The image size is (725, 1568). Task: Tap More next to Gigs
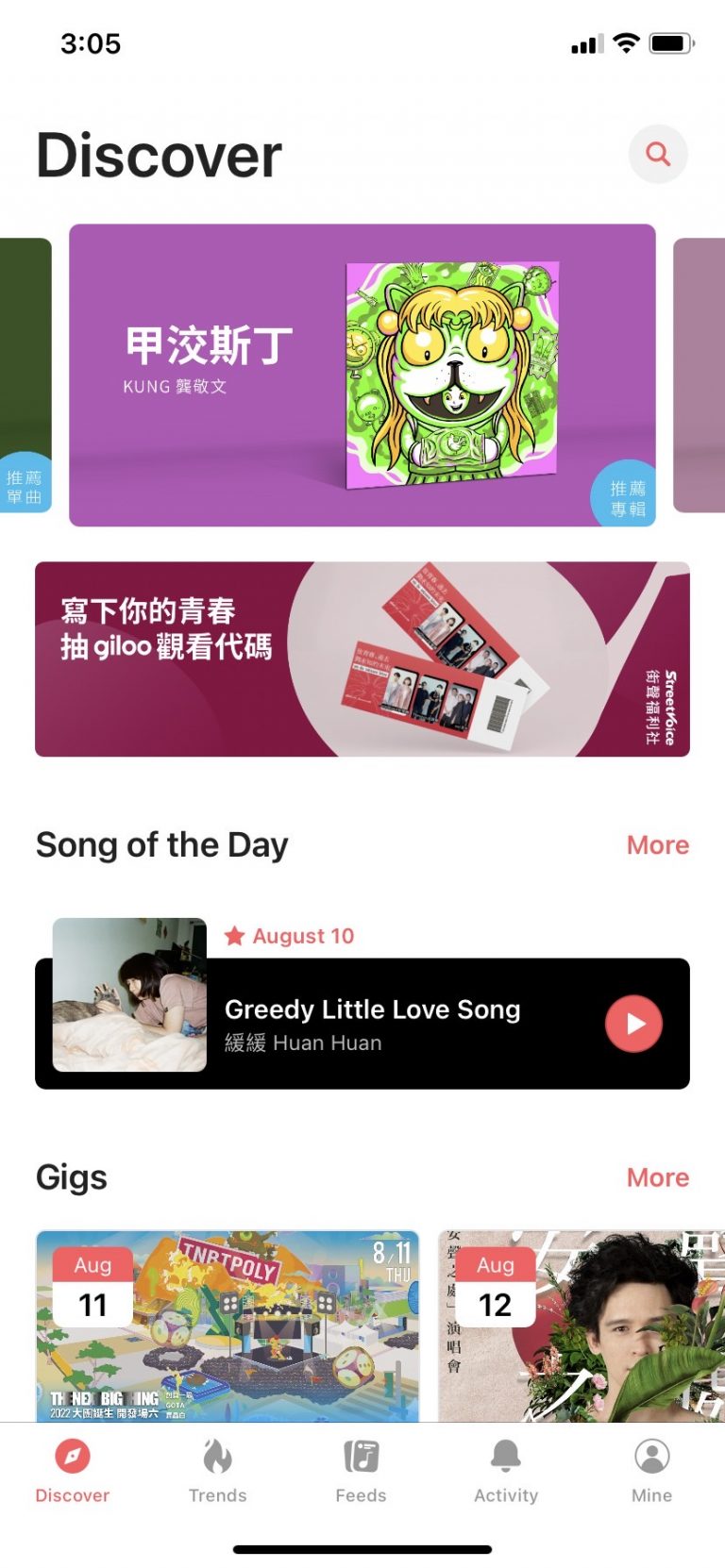[657, 1177]
